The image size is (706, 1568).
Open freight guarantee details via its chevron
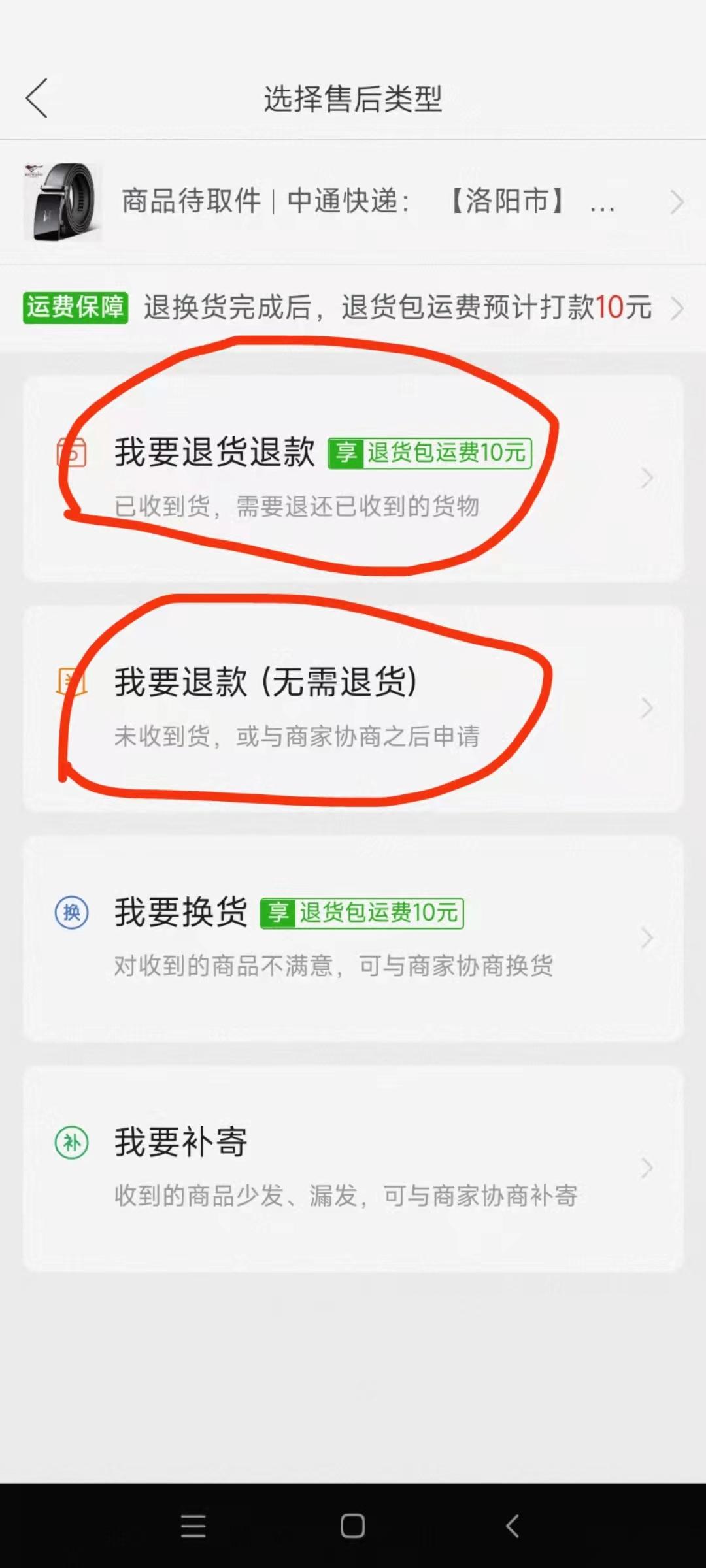(677, 308)
